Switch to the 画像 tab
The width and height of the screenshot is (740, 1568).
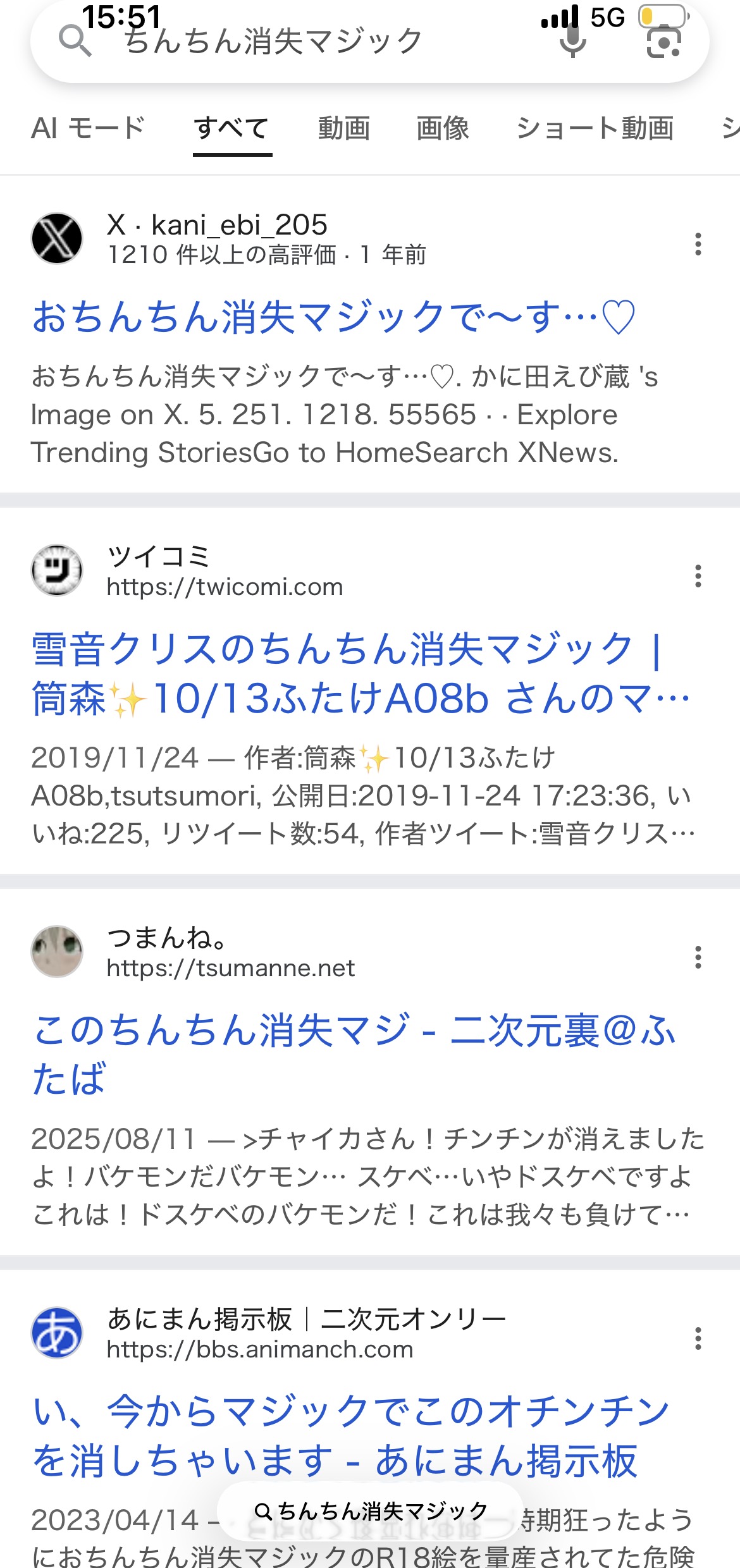[442, 128]
